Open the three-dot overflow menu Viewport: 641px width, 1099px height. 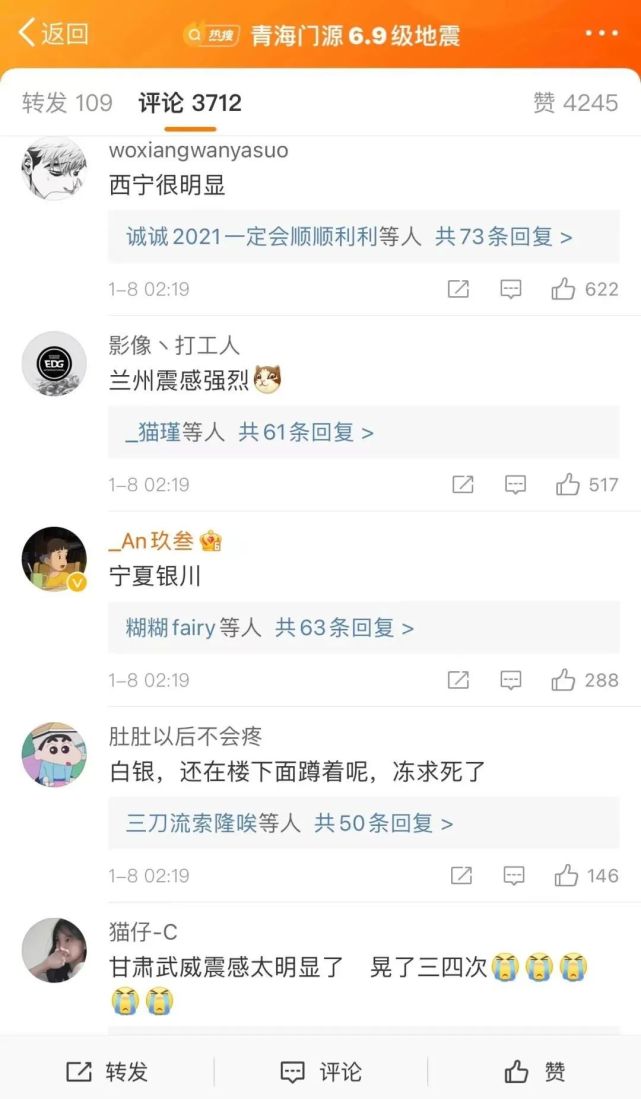pos(601,34)
